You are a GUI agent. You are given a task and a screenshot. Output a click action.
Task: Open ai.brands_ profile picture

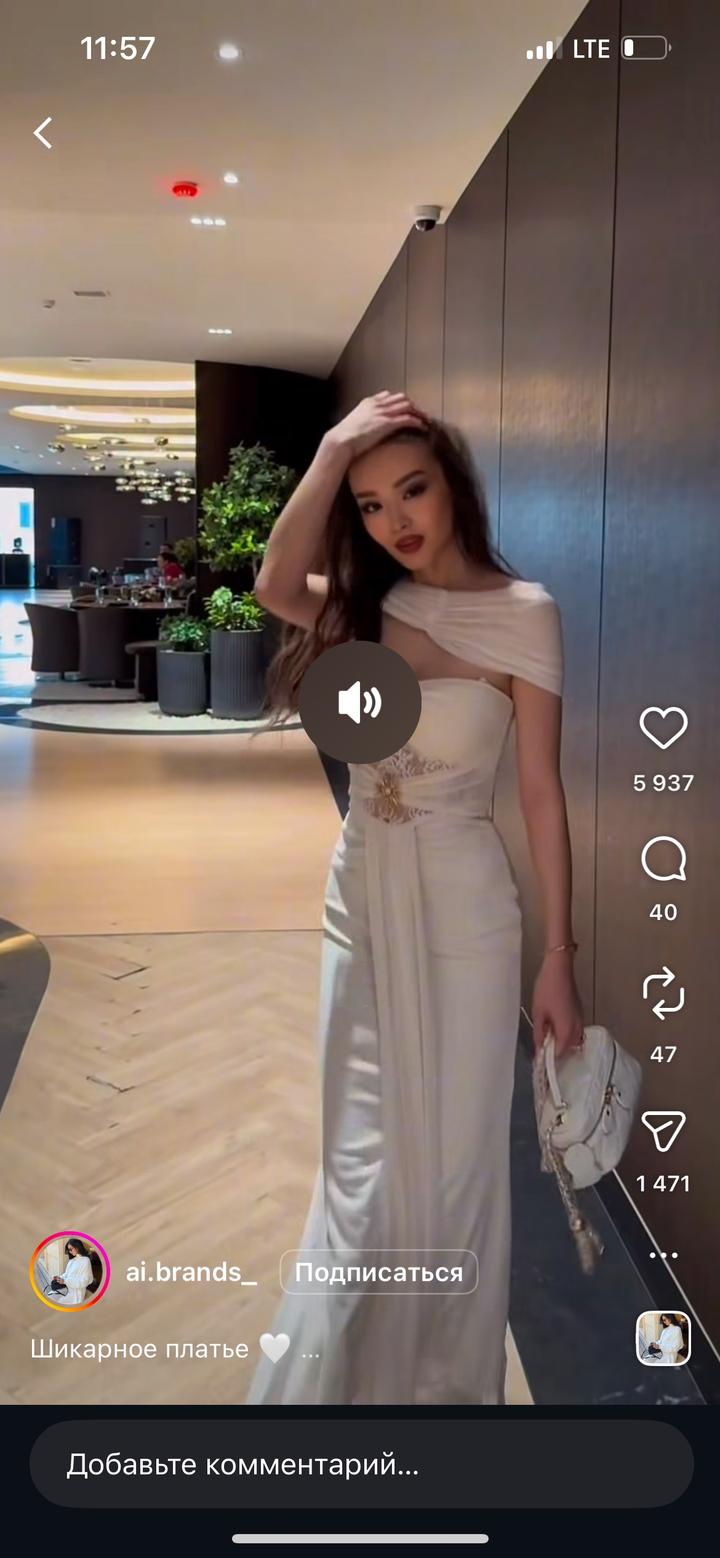coord(70,1271)
